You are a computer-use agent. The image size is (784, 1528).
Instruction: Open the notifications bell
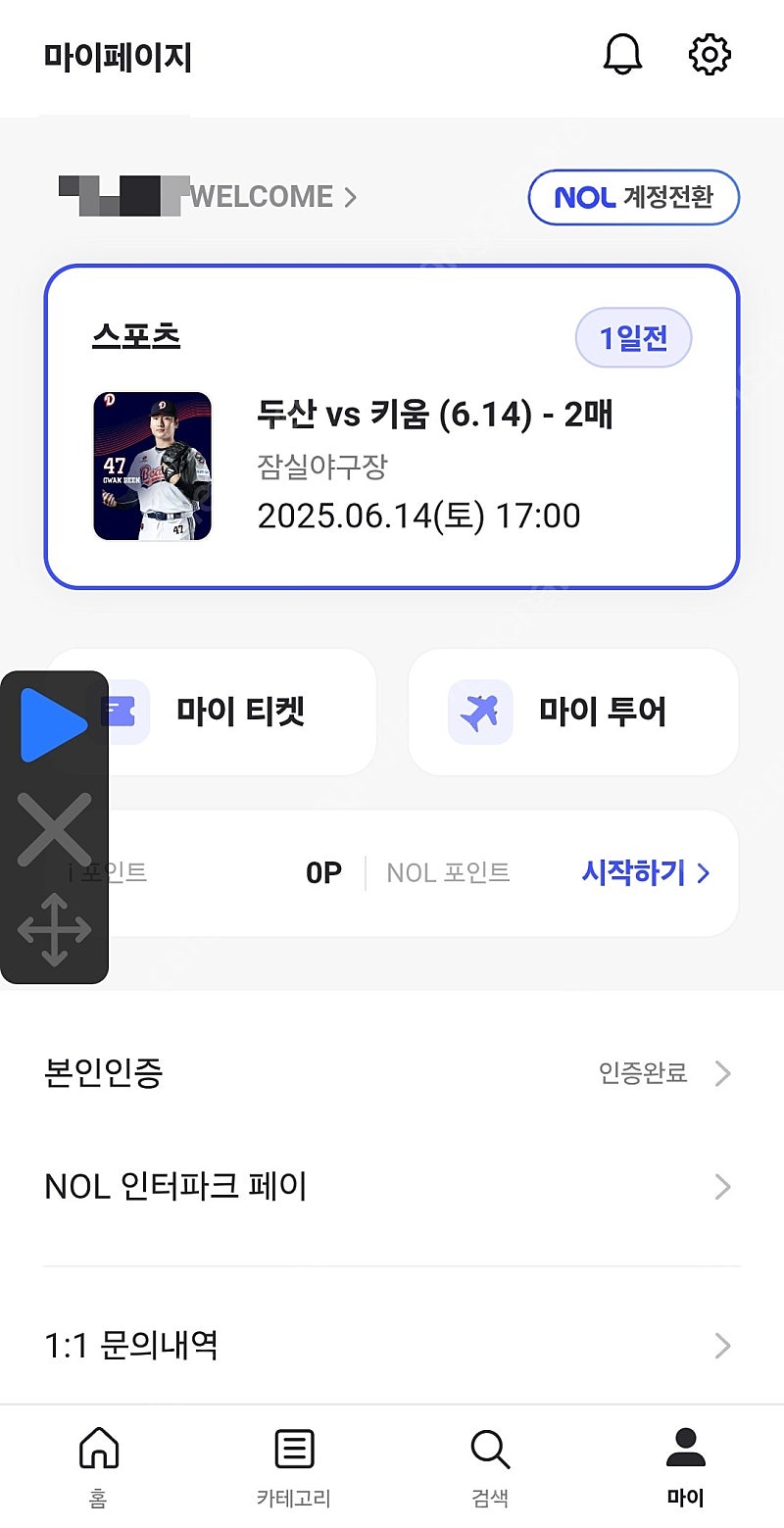point(622,55)
